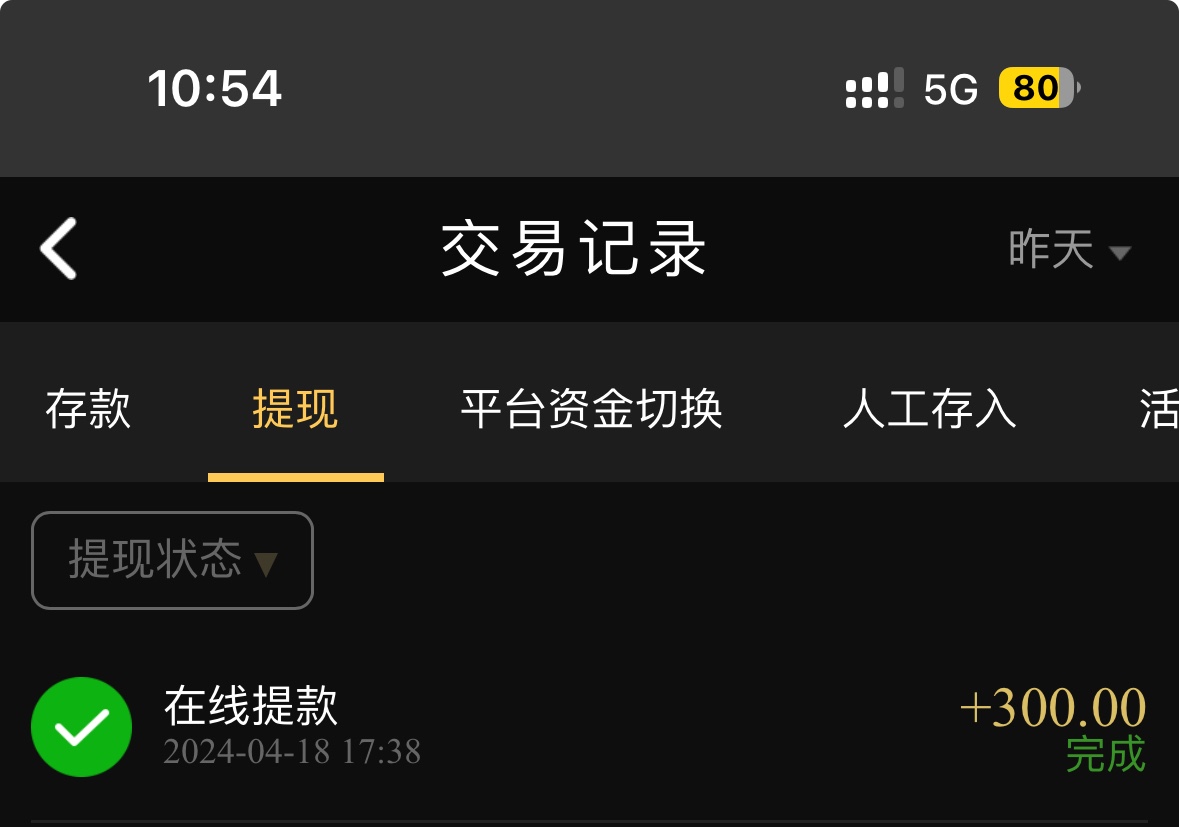
Task: Open the 在线提款 +300.00 record
Action: click(588, 727)
